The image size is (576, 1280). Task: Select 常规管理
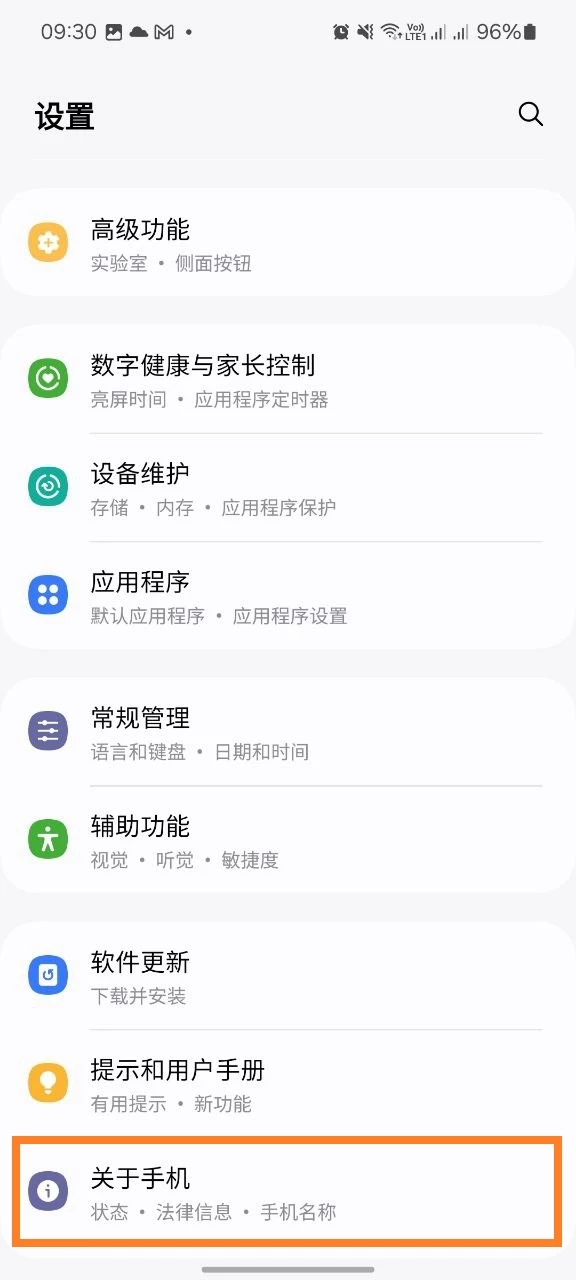pyautogui.click(x=288, y=732)
